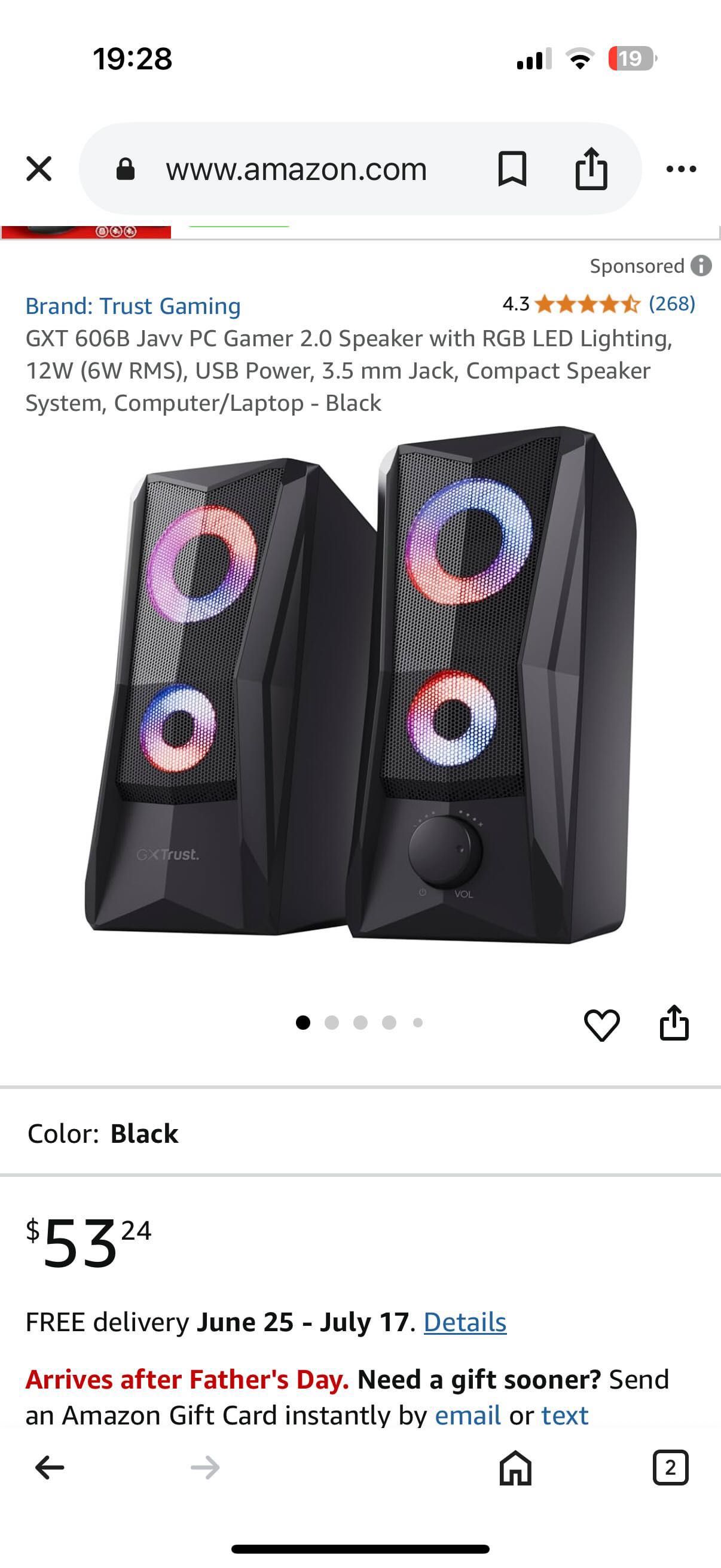Send gift card by text link
Screen dimensions: 721x1568
(564, 1416)
